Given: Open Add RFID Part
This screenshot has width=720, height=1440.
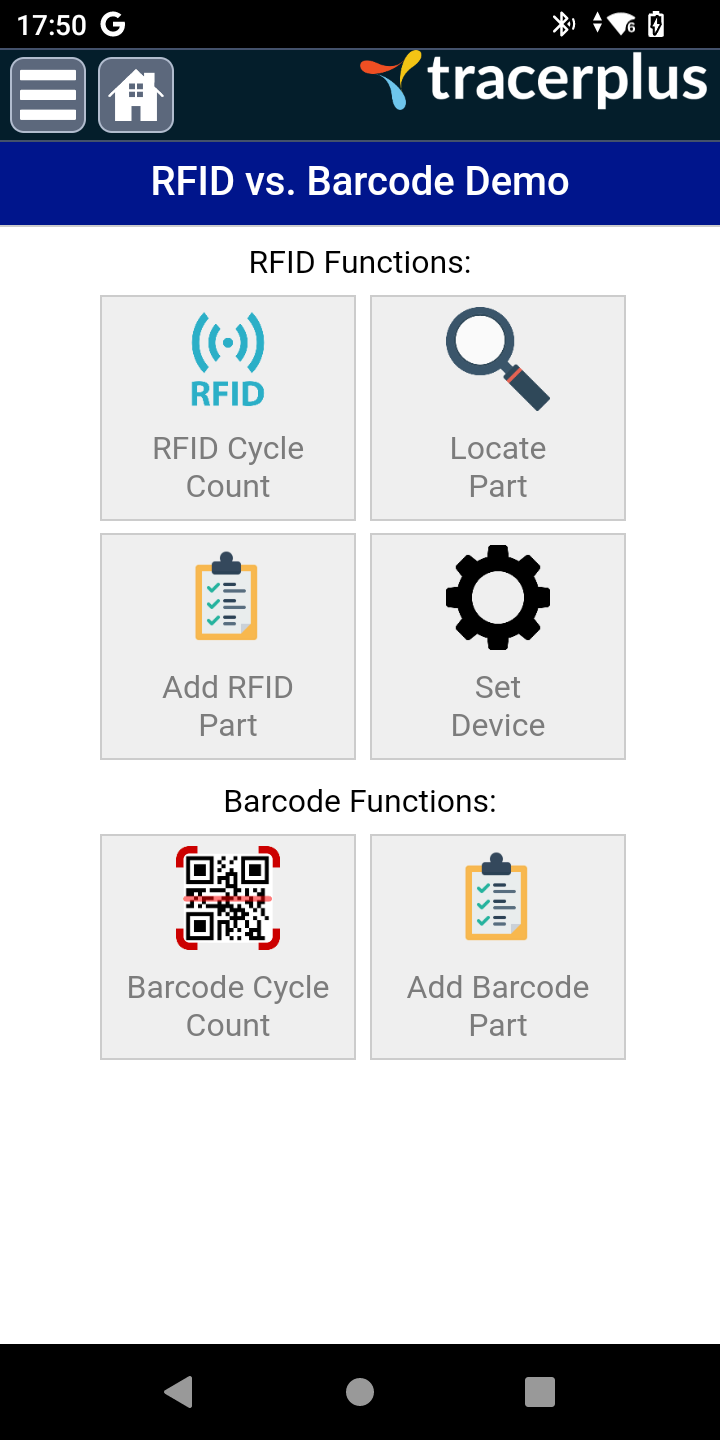Looking at the screenshot, I should (228, 646).
